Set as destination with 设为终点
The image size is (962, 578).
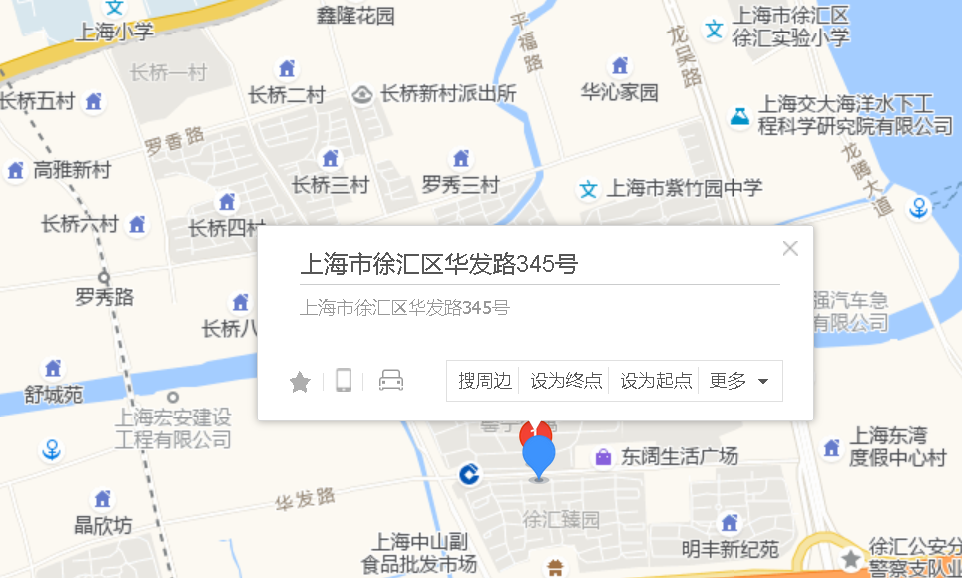pos(566,381)
